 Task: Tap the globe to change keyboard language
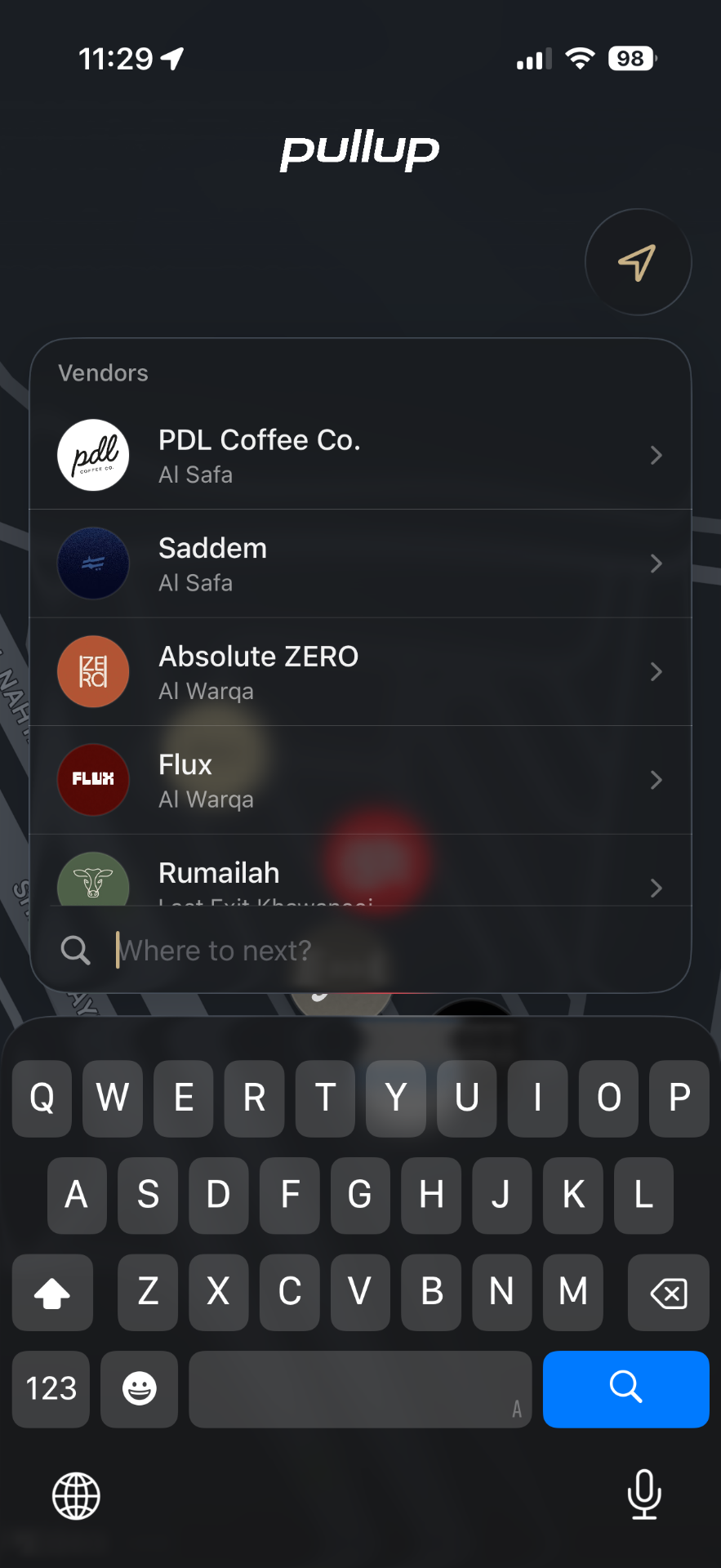pos(76,1496)
